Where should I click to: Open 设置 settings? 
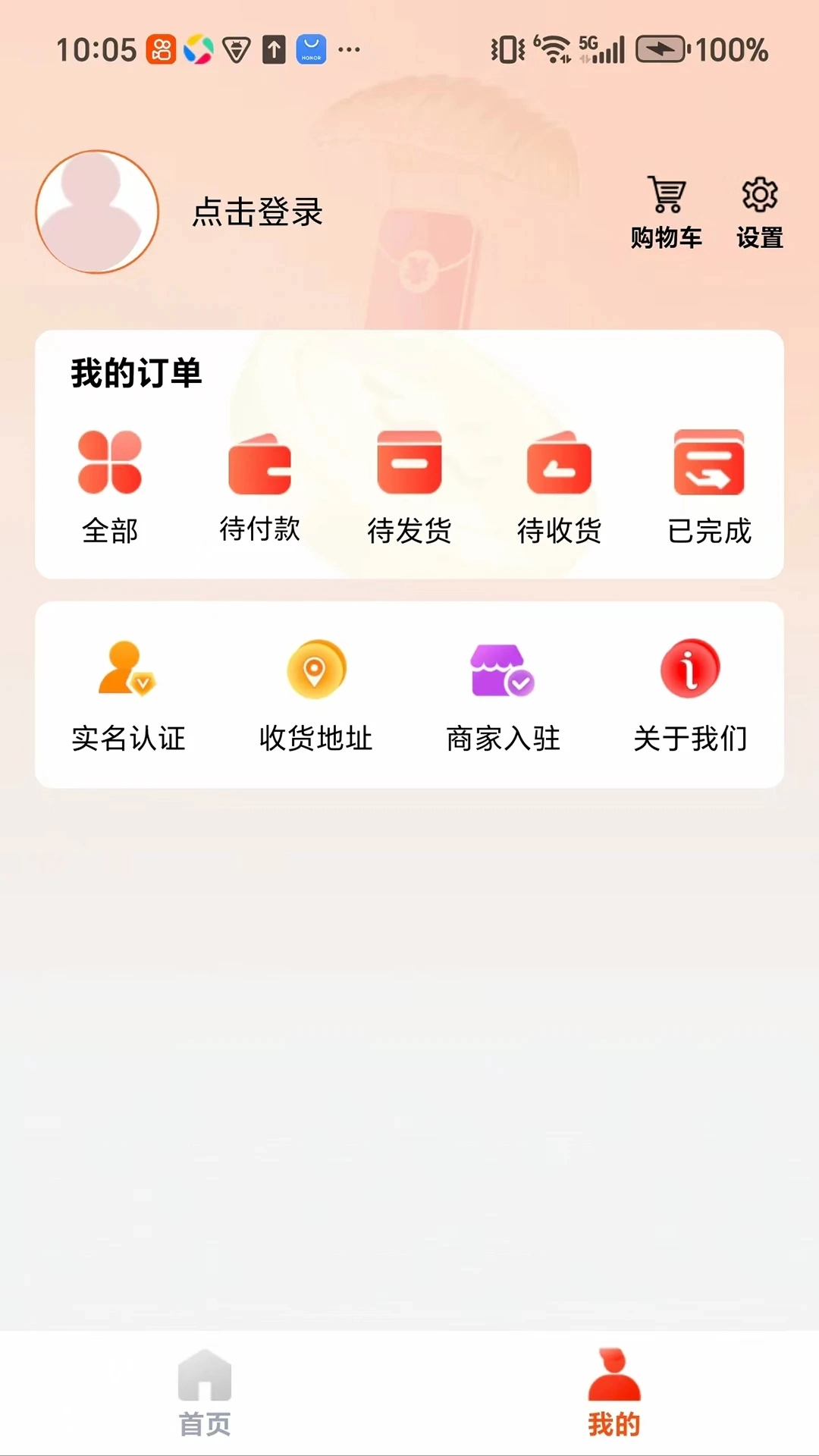[x=759, y=212]
